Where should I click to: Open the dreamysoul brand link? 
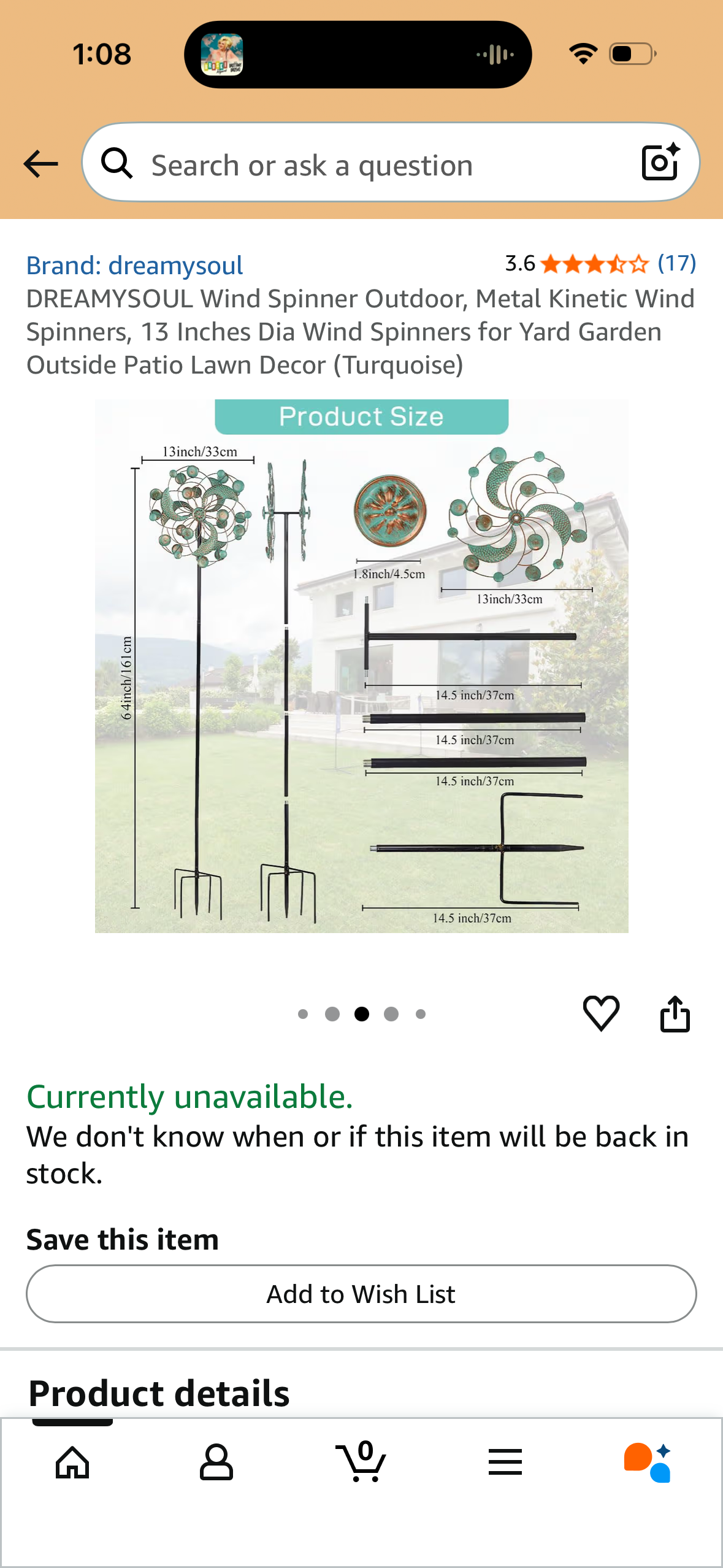(x=134, y=266)
